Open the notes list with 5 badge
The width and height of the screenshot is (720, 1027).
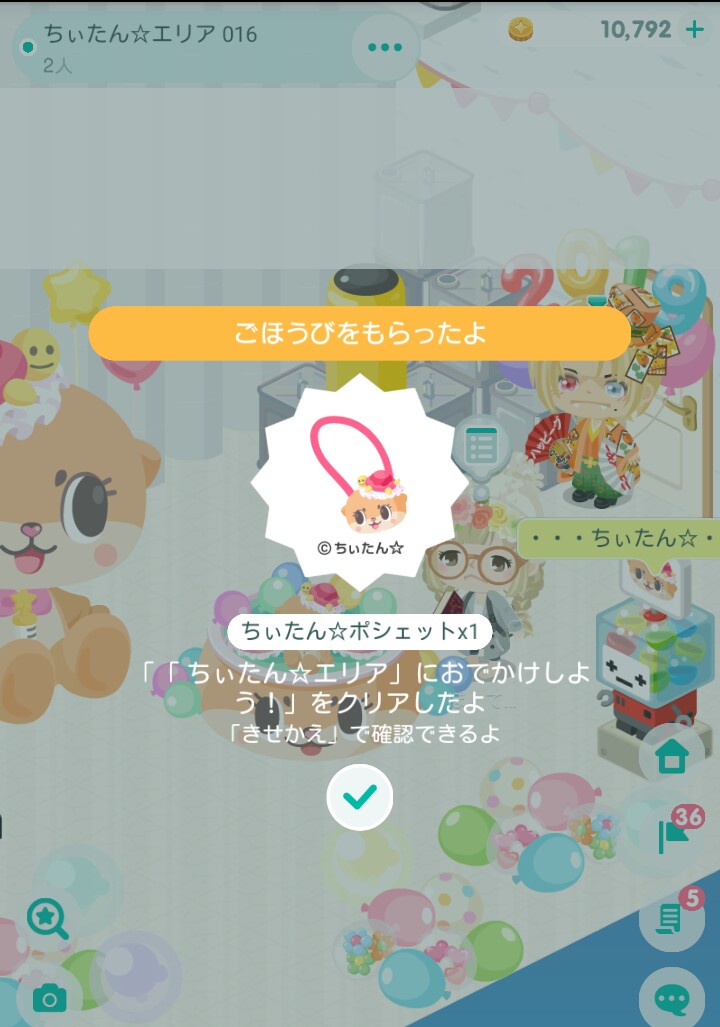[x=672, y=917]
